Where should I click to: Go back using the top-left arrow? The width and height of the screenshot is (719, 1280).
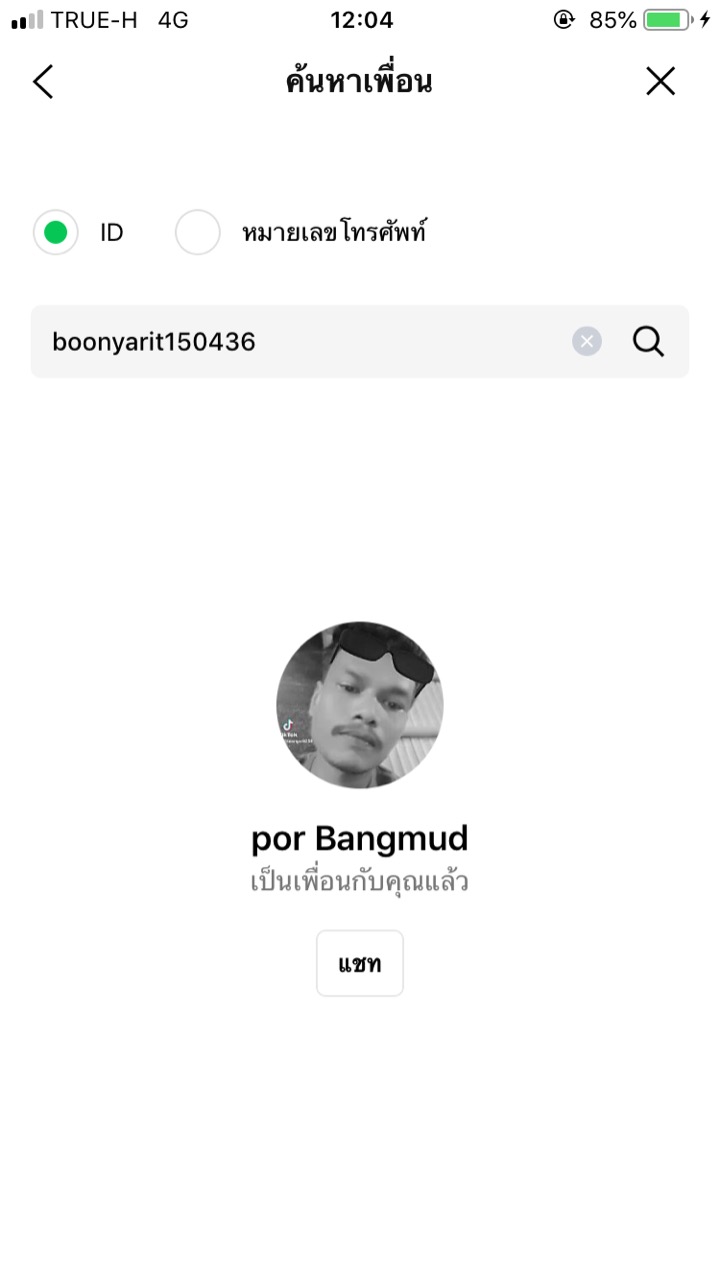[42, 82]
